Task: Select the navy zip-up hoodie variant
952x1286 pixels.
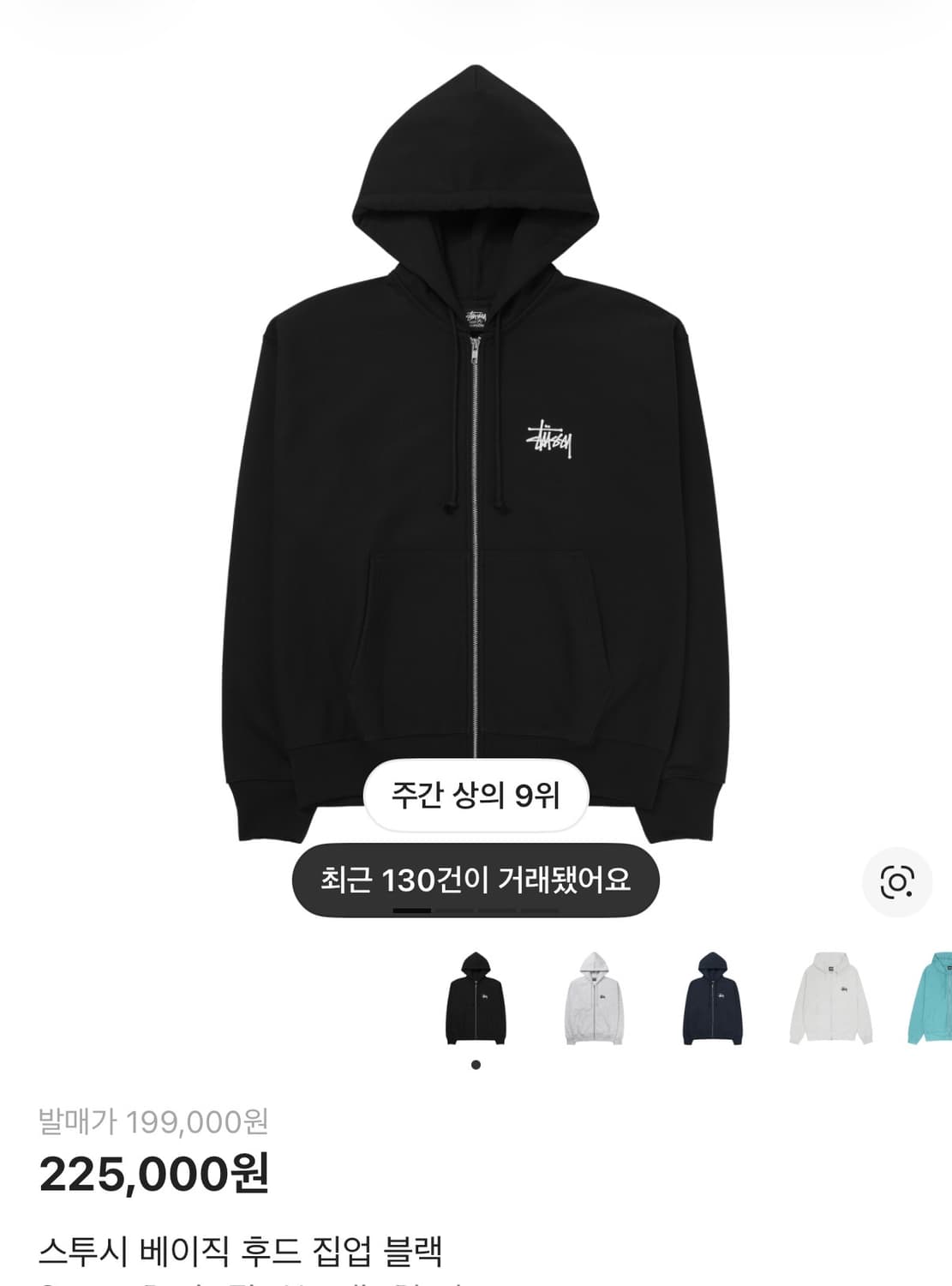Action: coord(711,999)
